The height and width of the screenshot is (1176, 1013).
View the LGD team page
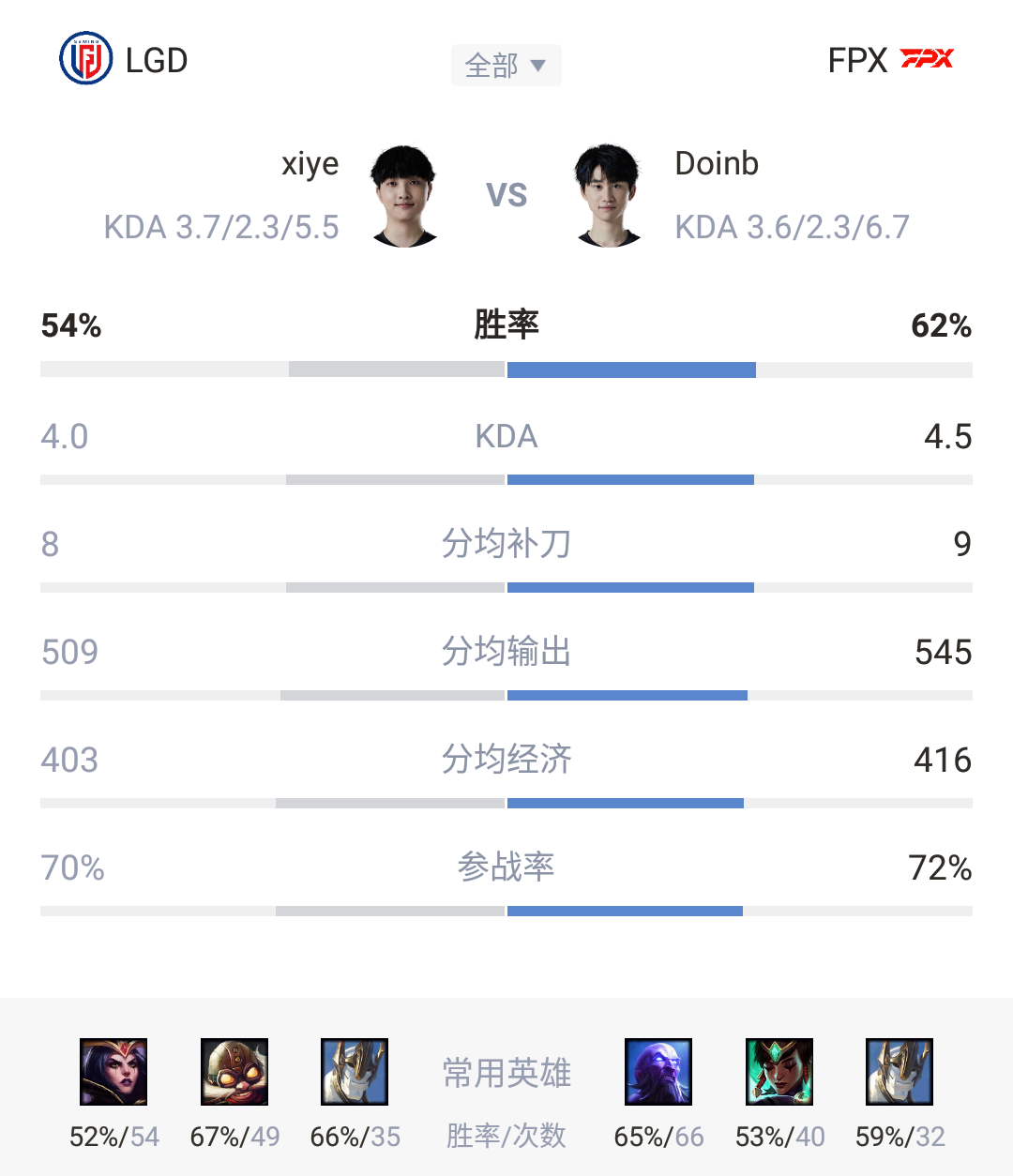click(x=124, y=60)
